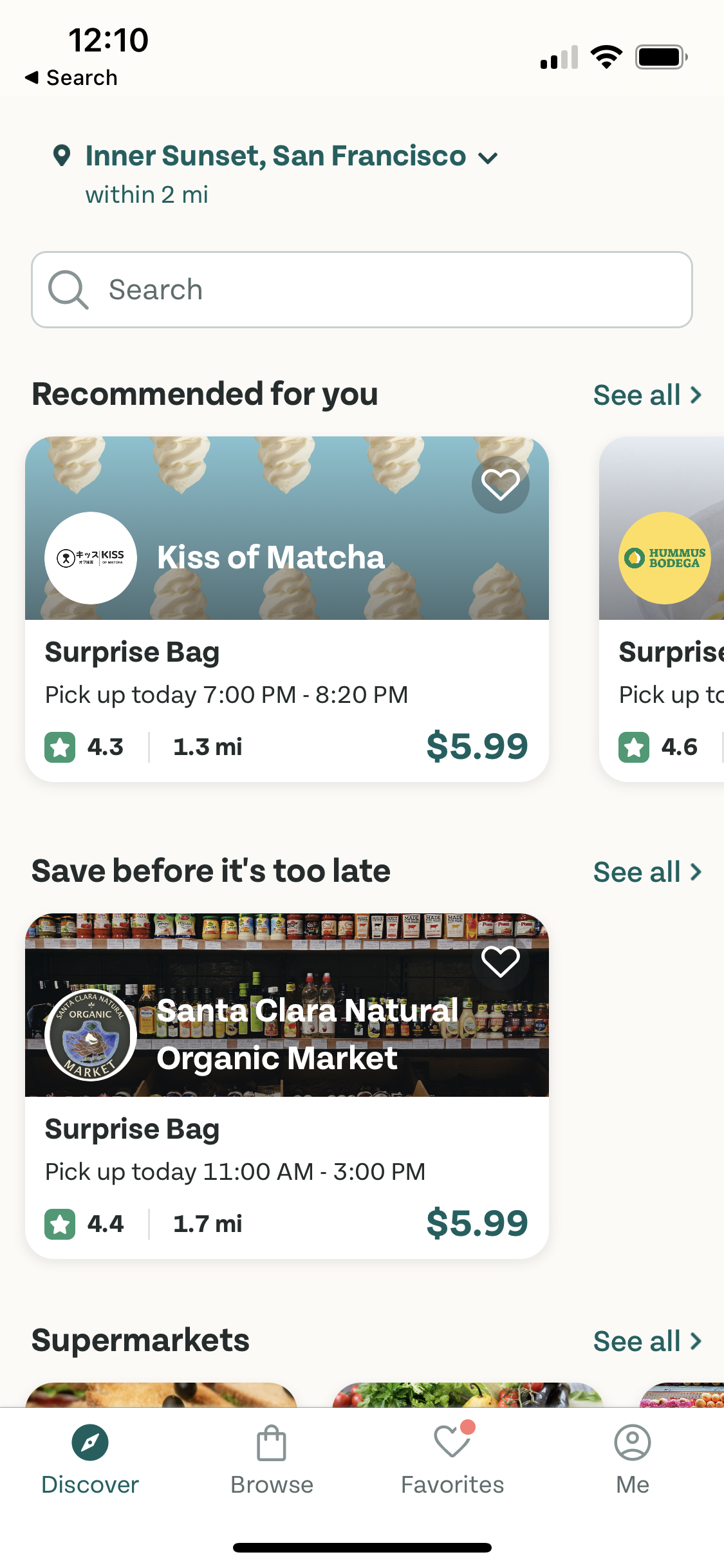Go back using the Search breadcrumb

(x=71, y=77)
